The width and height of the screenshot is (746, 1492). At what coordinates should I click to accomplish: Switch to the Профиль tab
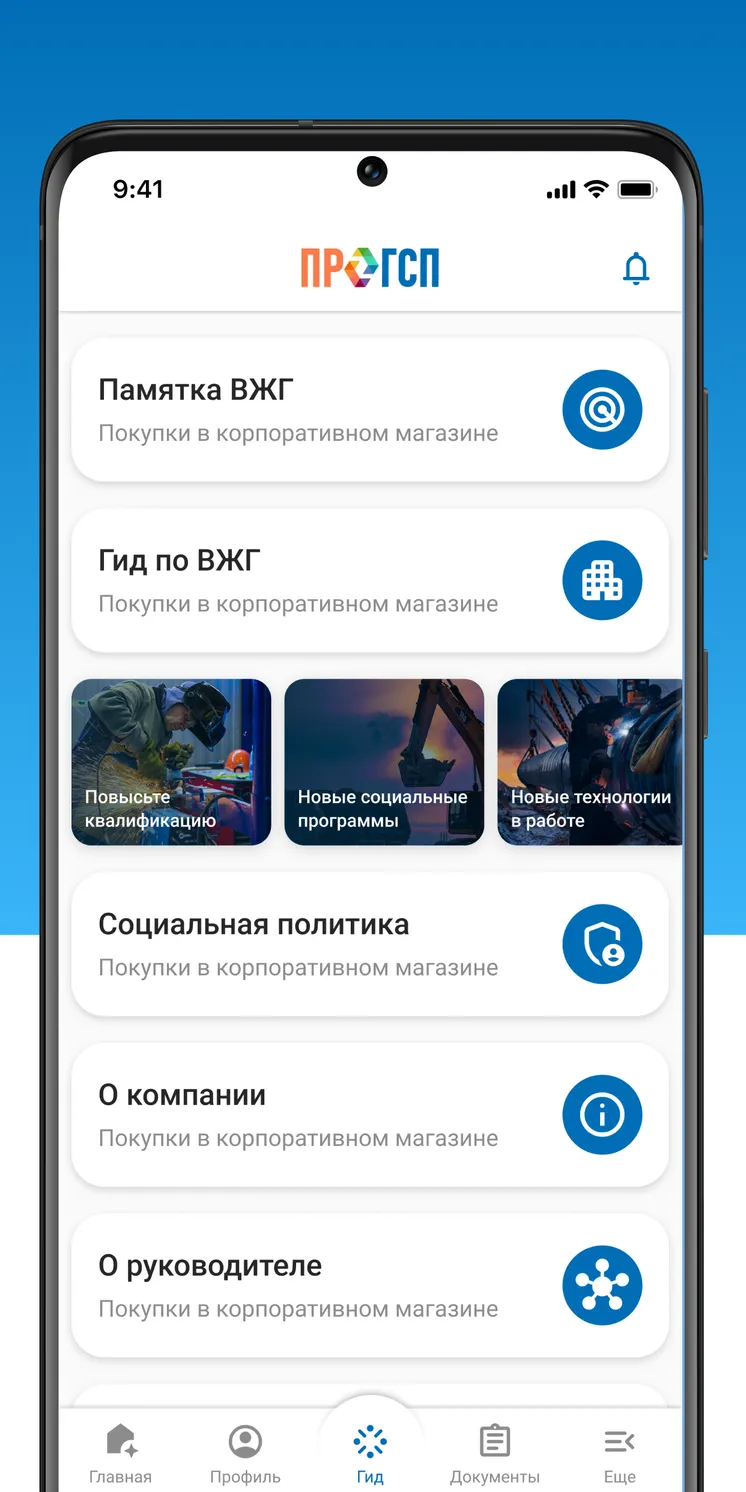[245, 1453]
